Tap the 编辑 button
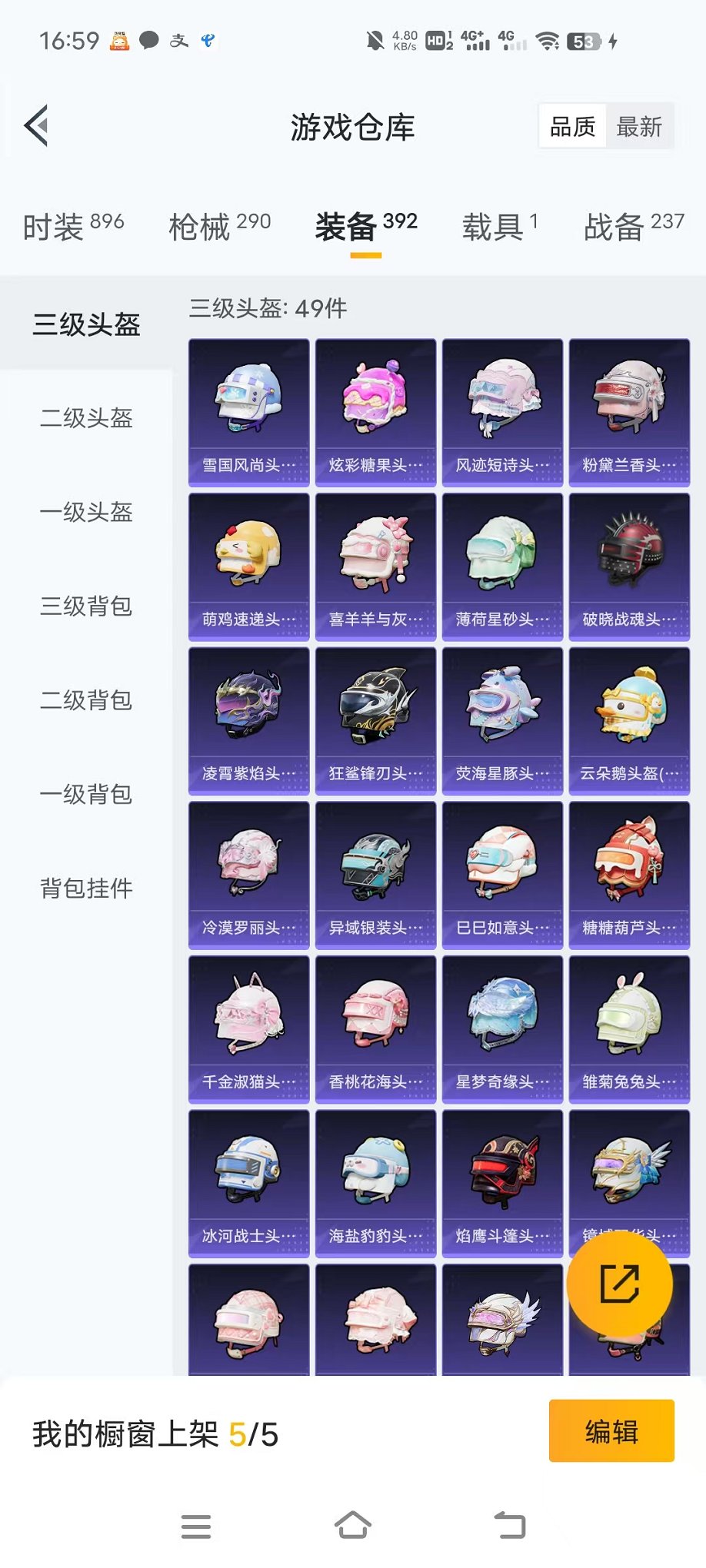706x1568 pixels. [611, 1431]
